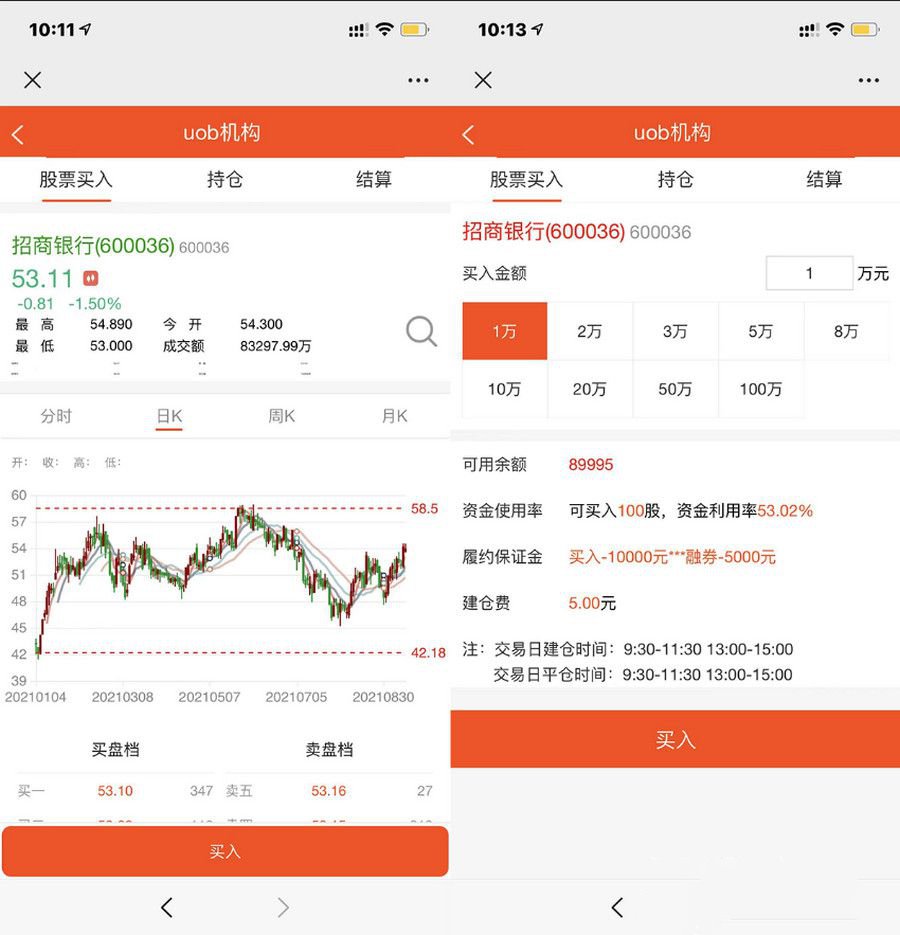
Task: Open the three-dot more options menu
Action: click(417, 80)
